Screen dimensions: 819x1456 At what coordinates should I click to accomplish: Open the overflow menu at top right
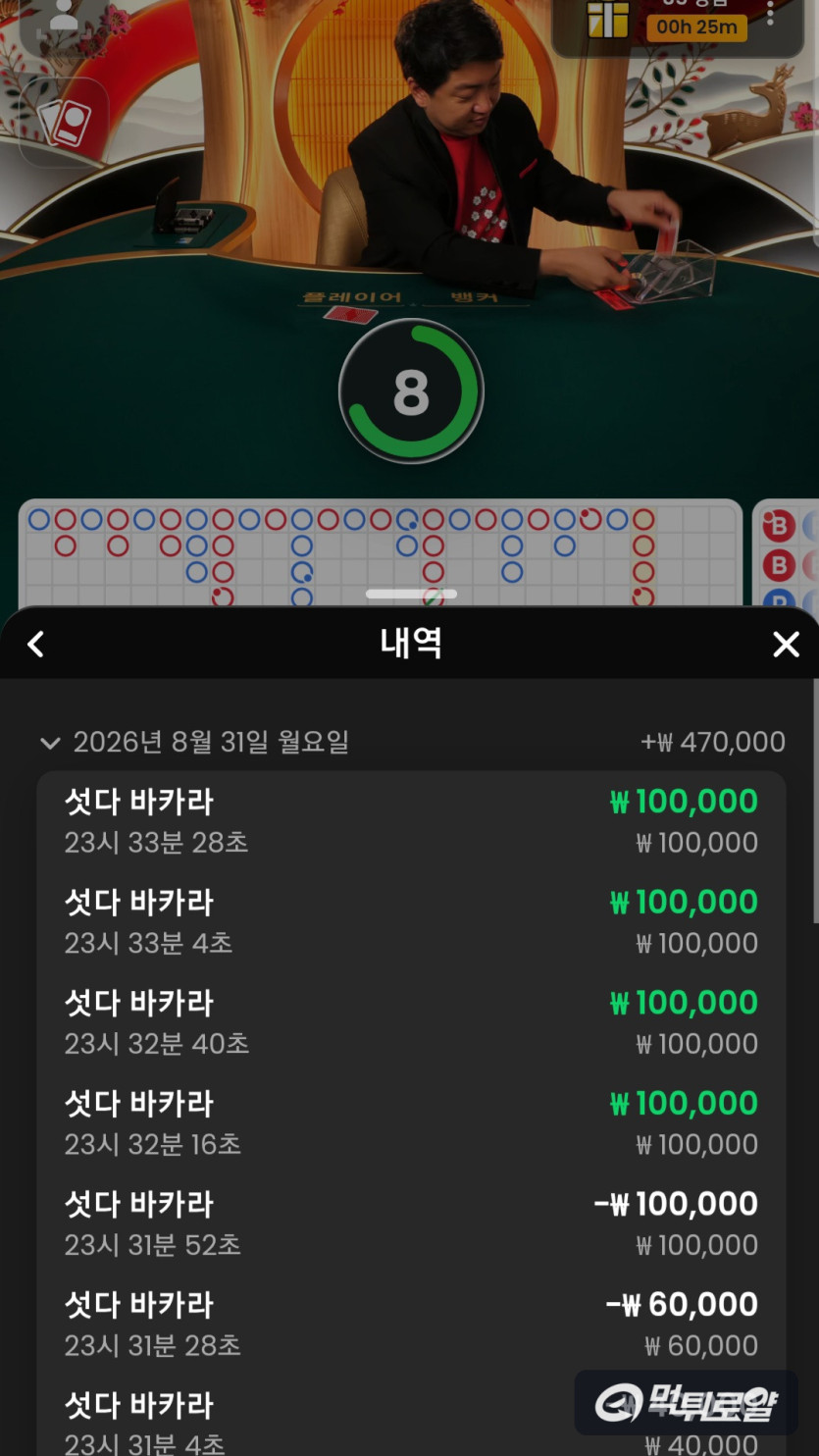coord(771,14)
